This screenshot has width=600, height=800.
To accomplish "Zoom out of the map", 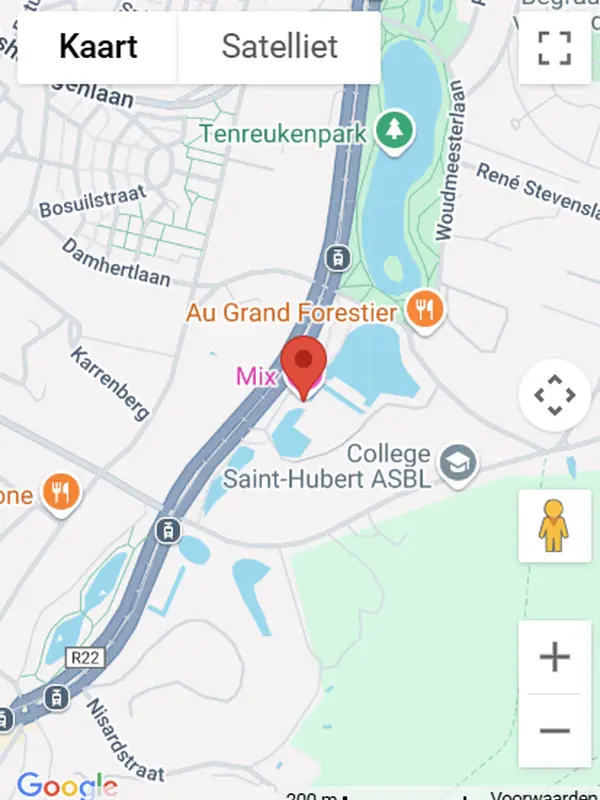I will (x=554, y=731).
